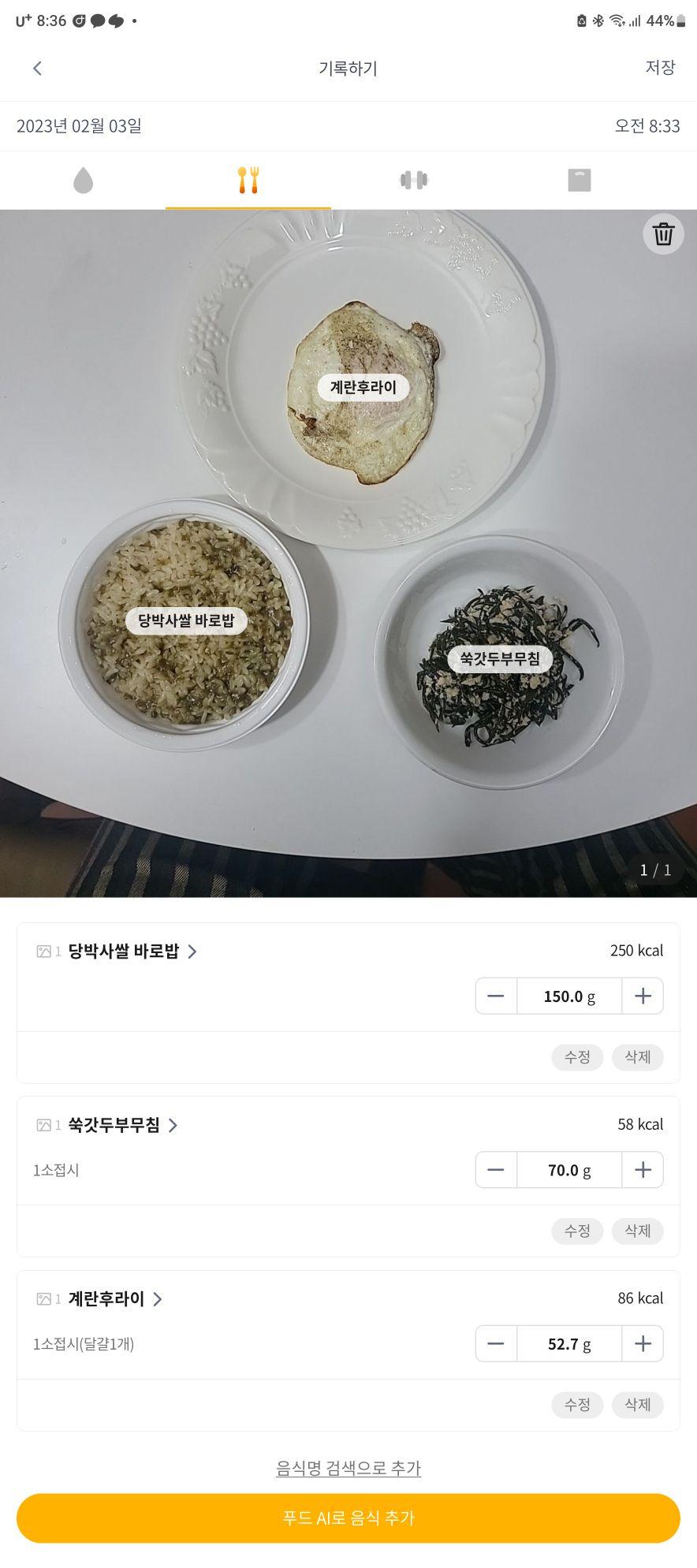Tap 삭제 for 쑥갓두부무침
Screen dimensions: 697x1568
637,1231
